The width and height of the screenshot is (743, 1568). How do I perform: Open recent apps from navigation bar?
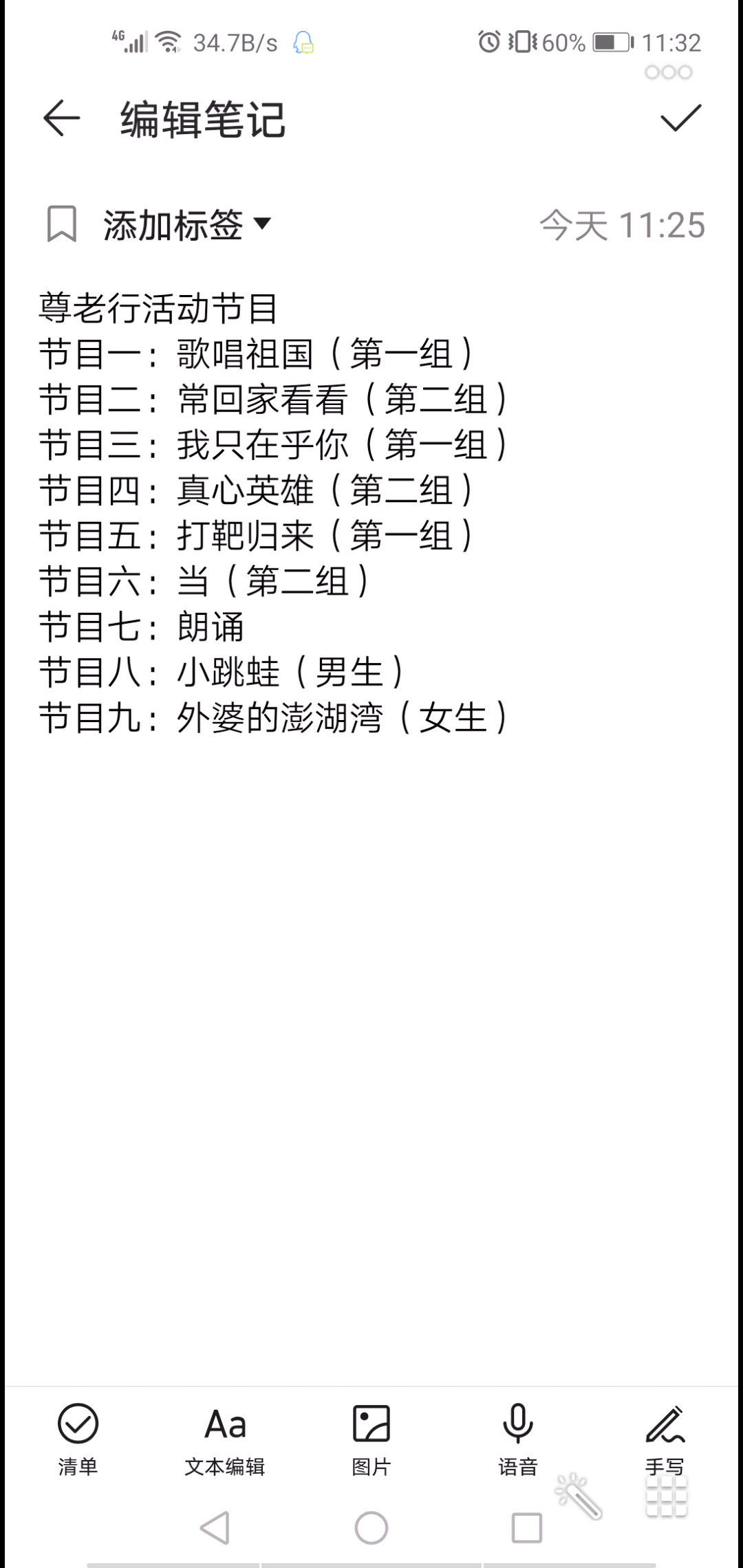[527, 1528]
